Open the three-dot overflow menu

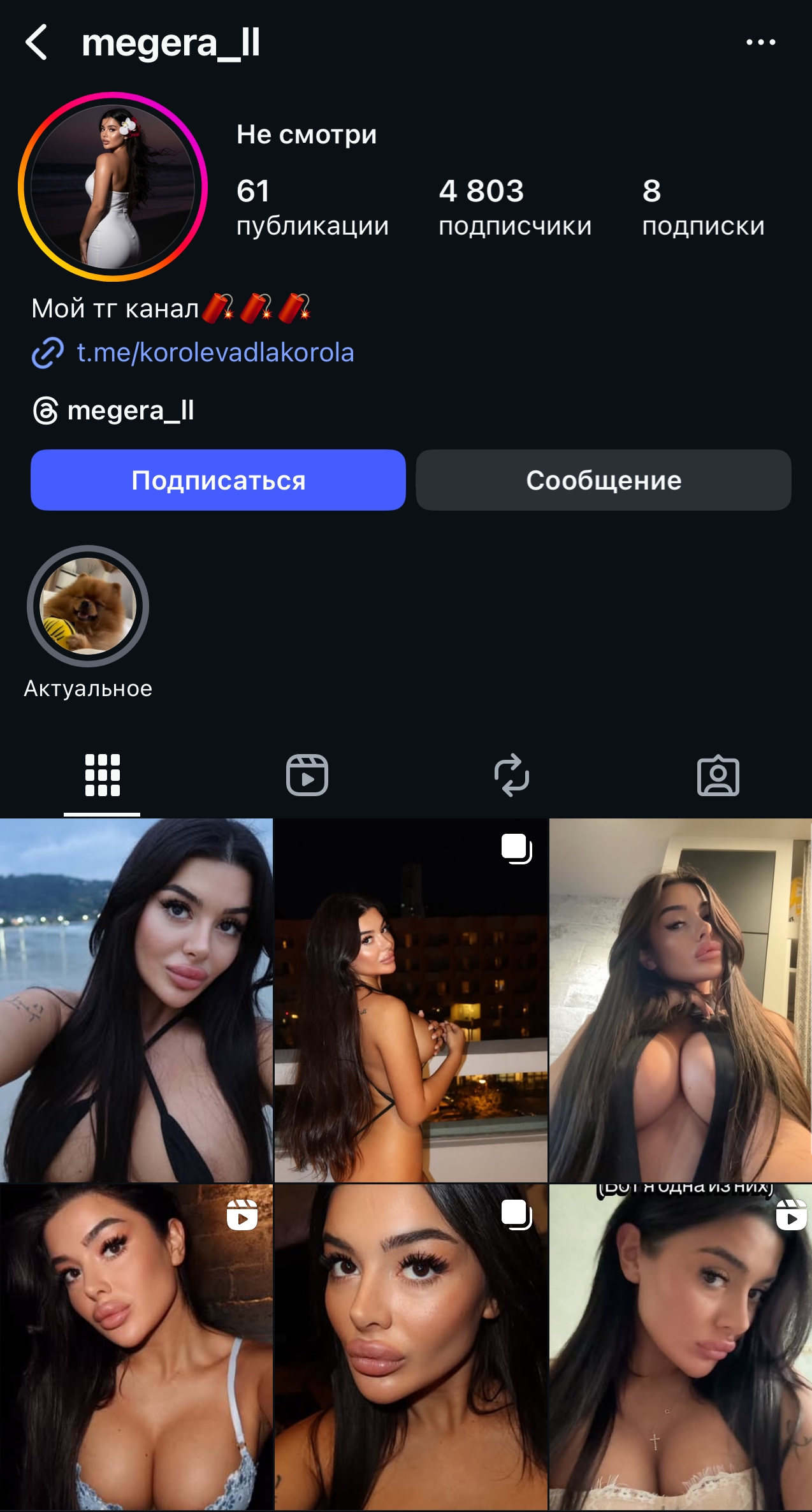pyautogui.click(x=760, y=42)
